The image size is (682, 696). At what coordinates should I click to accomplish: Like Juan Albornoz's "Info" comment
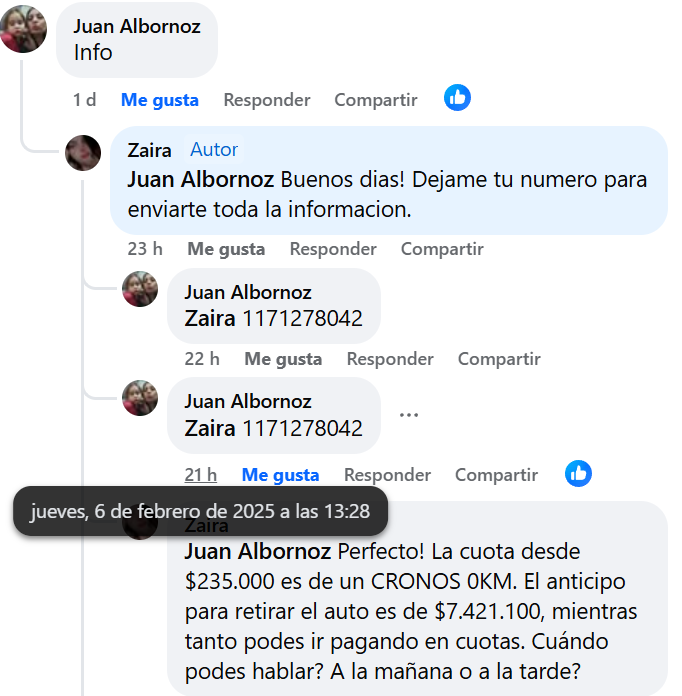[x=159, y=100]
